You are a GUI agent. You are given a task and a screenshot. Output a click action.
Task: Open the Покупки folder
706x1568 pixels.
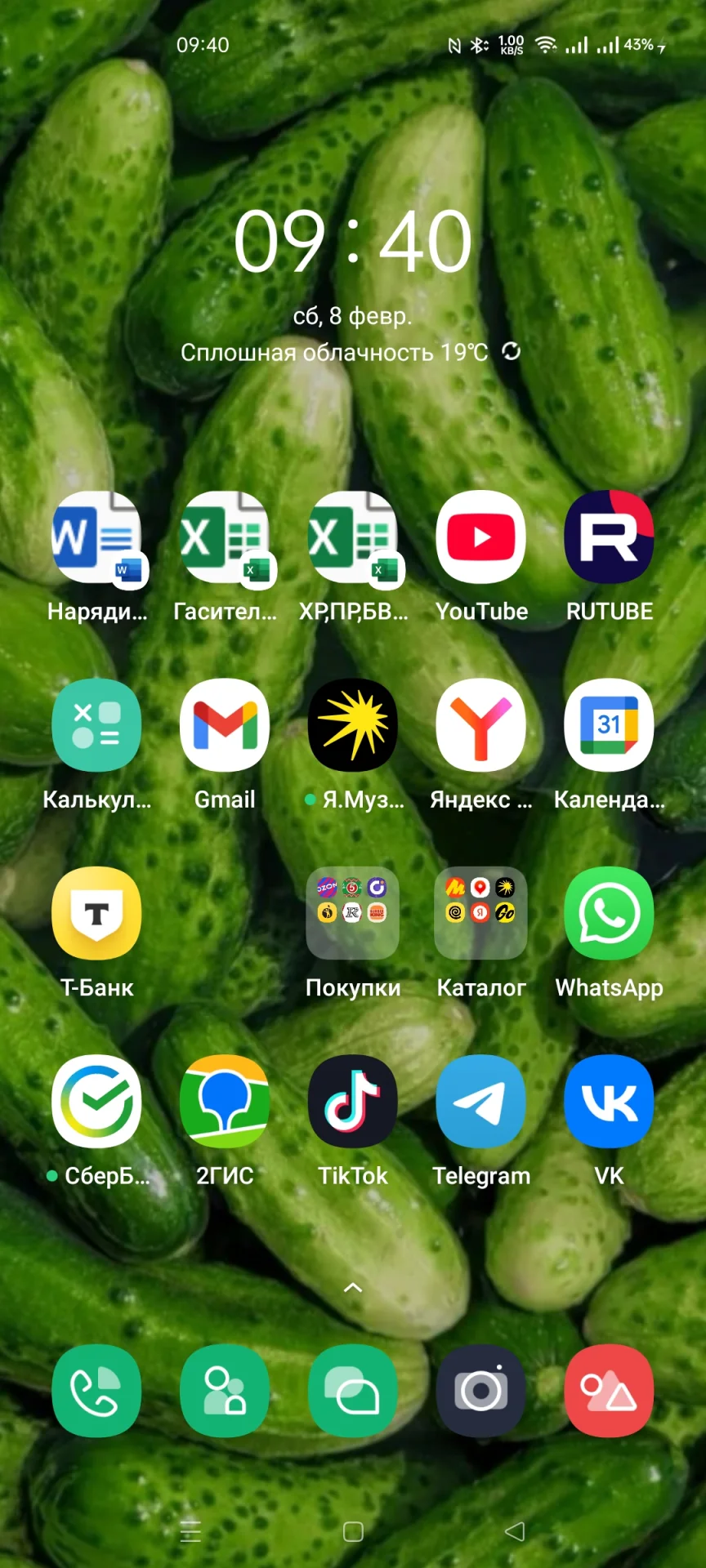[x=353, y=913]
